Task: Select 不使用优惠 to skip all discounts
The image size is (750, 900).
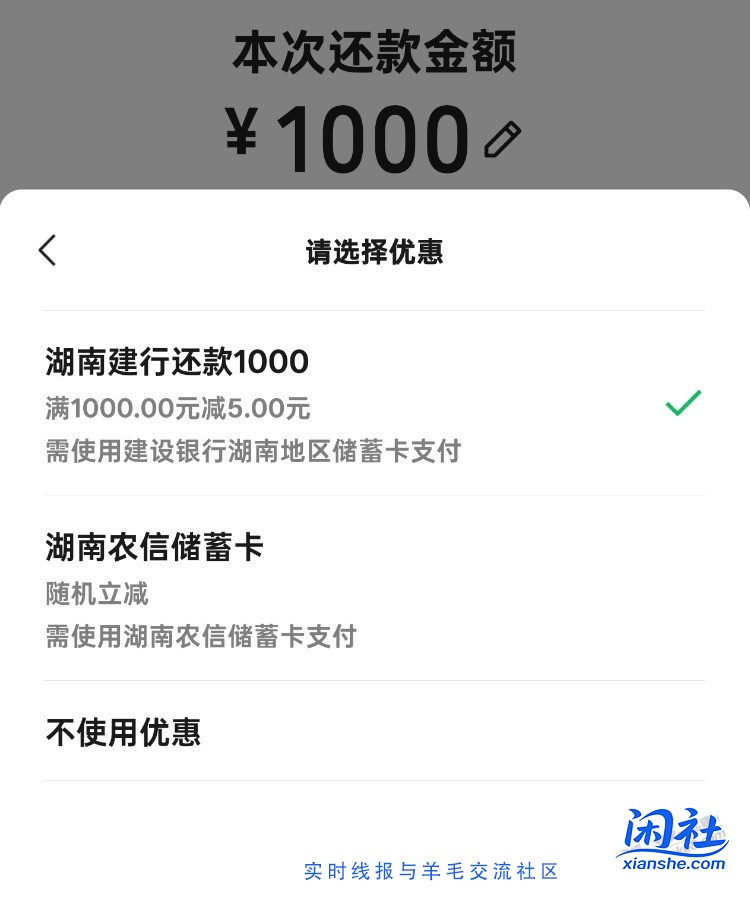Action: 122,733
